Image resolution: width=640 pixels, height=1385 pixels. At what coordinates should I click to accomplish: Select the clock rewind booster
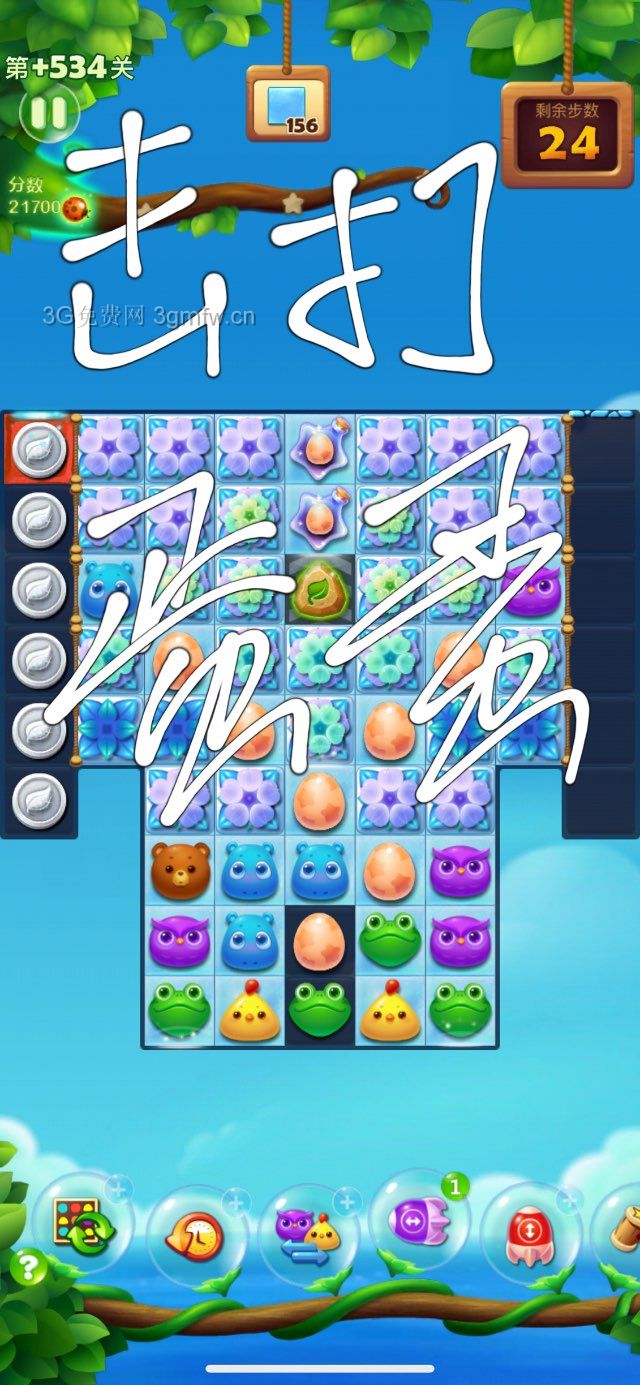click(196, 1237)
